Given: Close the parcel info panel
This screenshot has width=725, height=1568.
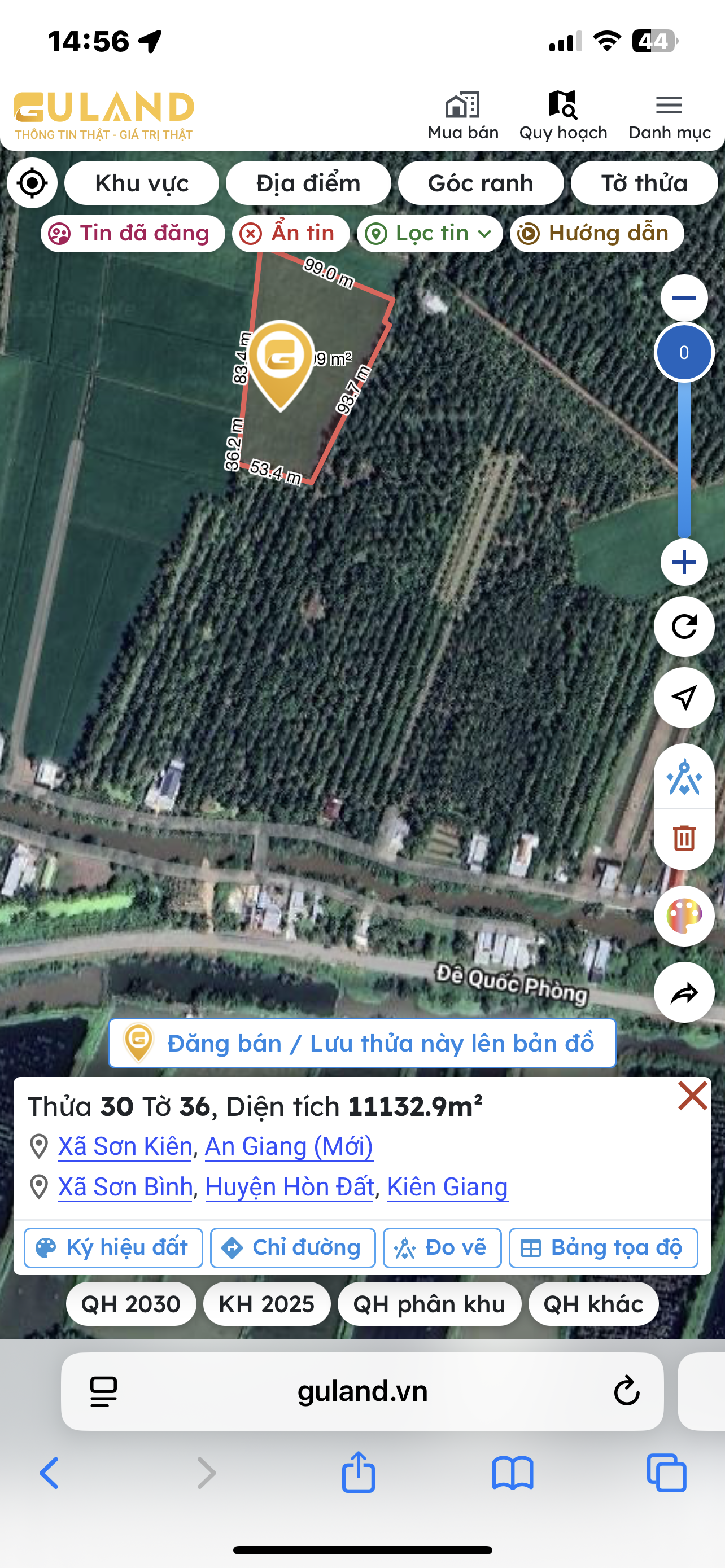Looking at the screenshot, I should [692, 1096].
